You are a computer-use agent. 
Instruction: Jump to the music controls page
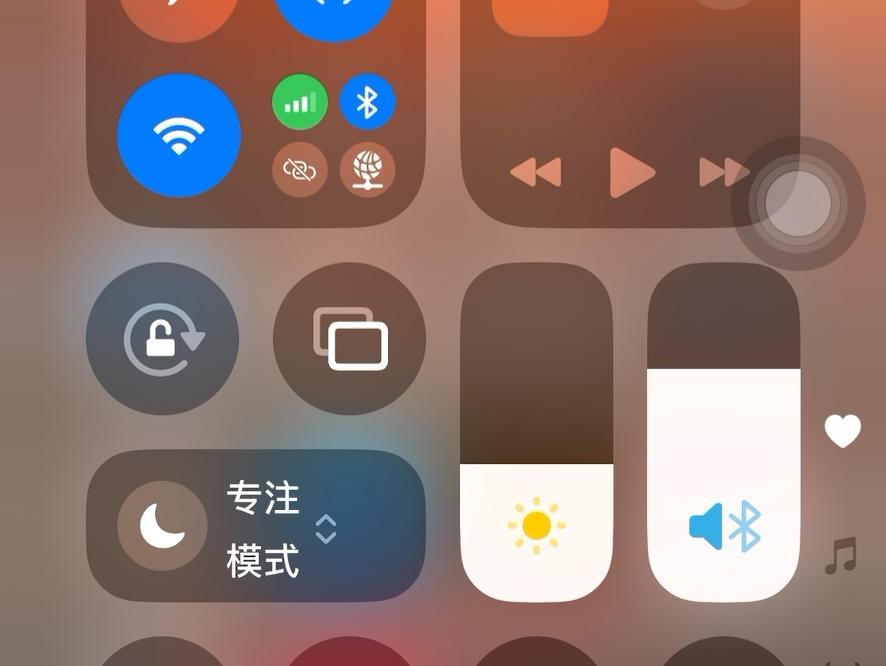tap(841, 555)
